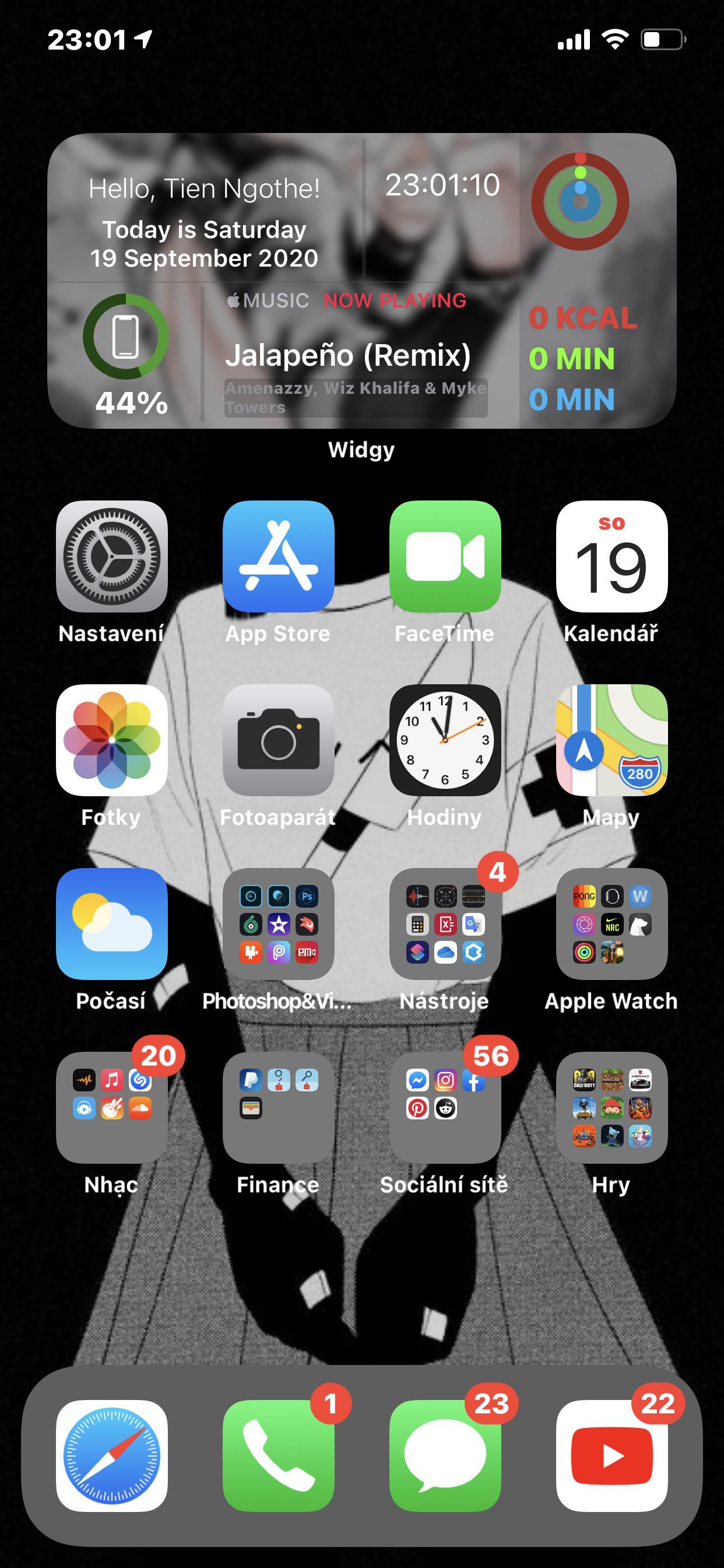
Task: Open the Nástroje folder
Action: [445, 924]
